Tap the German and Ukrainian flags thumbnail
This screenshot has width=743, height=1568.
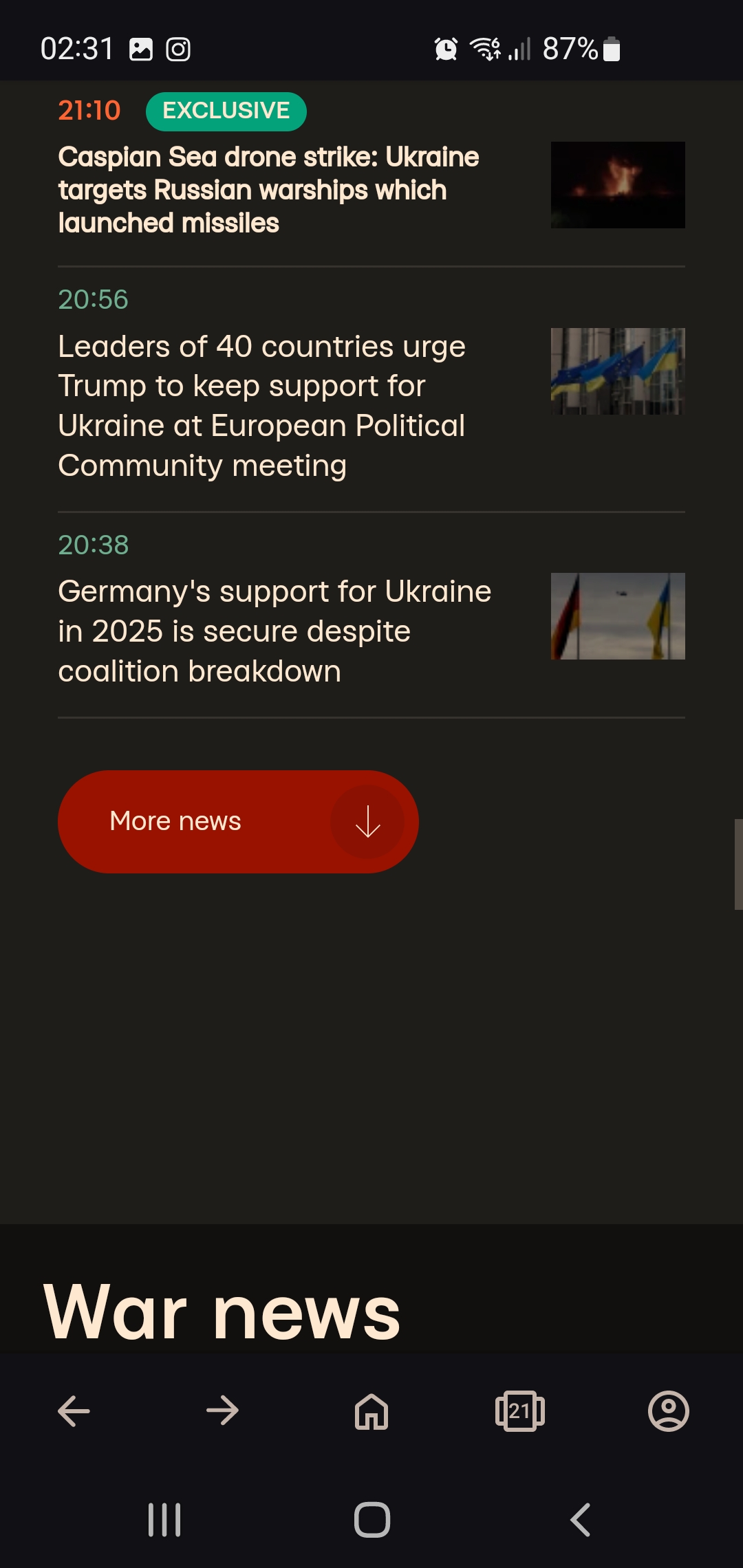pyautogui.click(x=618, y=616)
